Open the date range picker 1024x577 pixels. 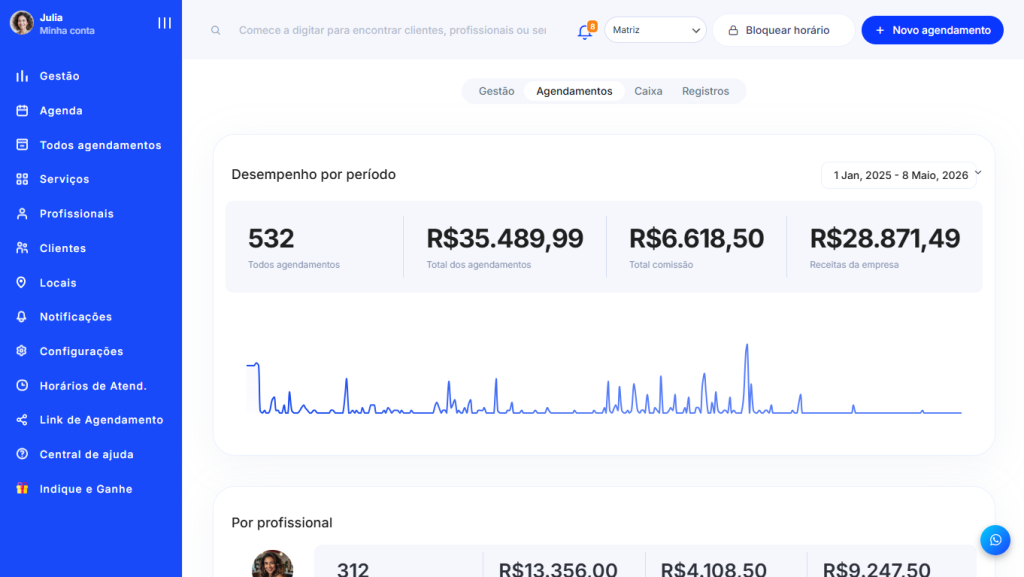click(901, 175)
